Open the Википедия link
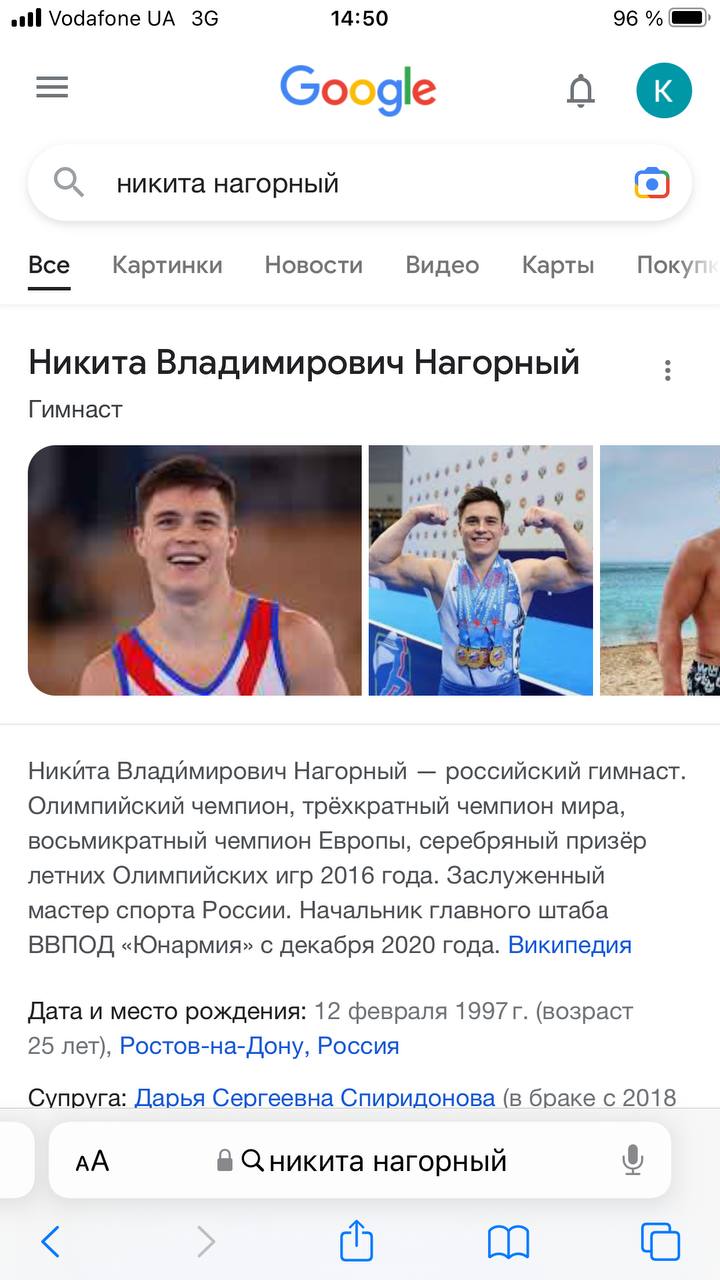 click(570, 945)
